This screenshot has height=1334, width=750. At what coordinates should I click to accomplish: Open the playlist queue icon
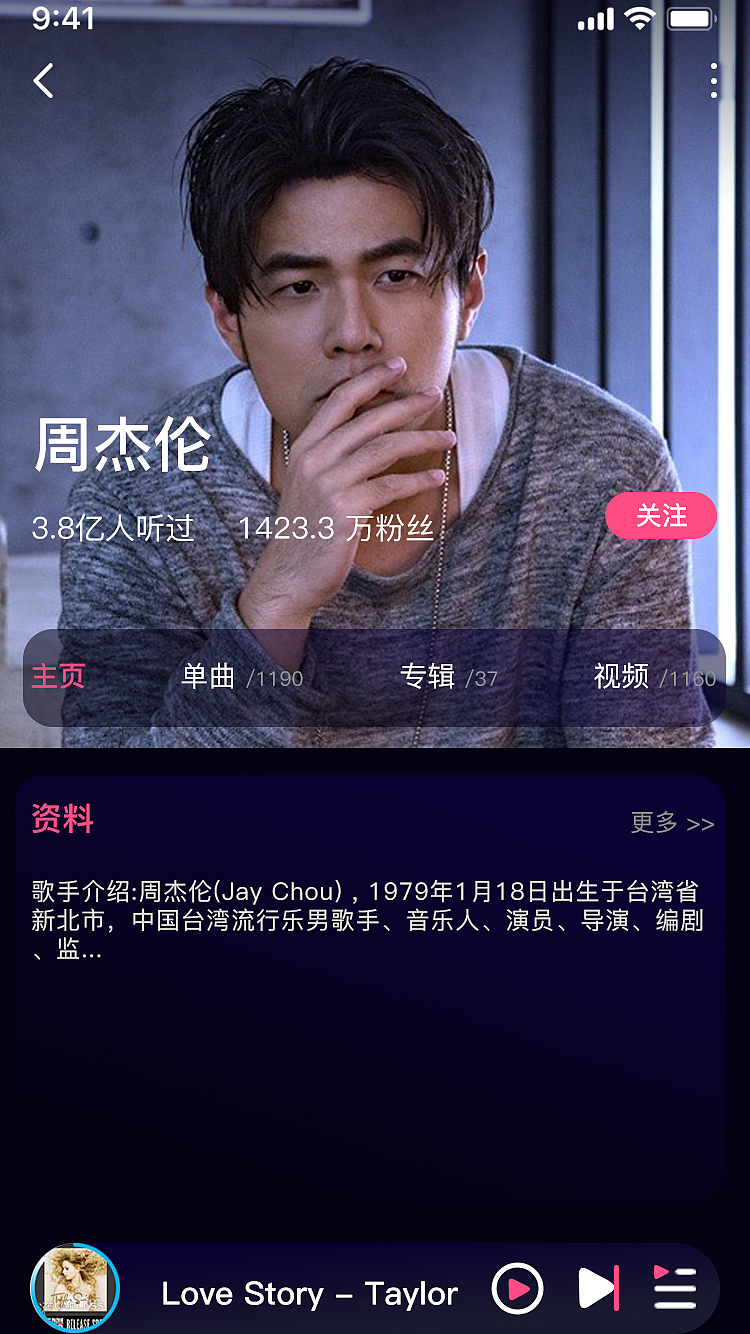click(674, 1288)
